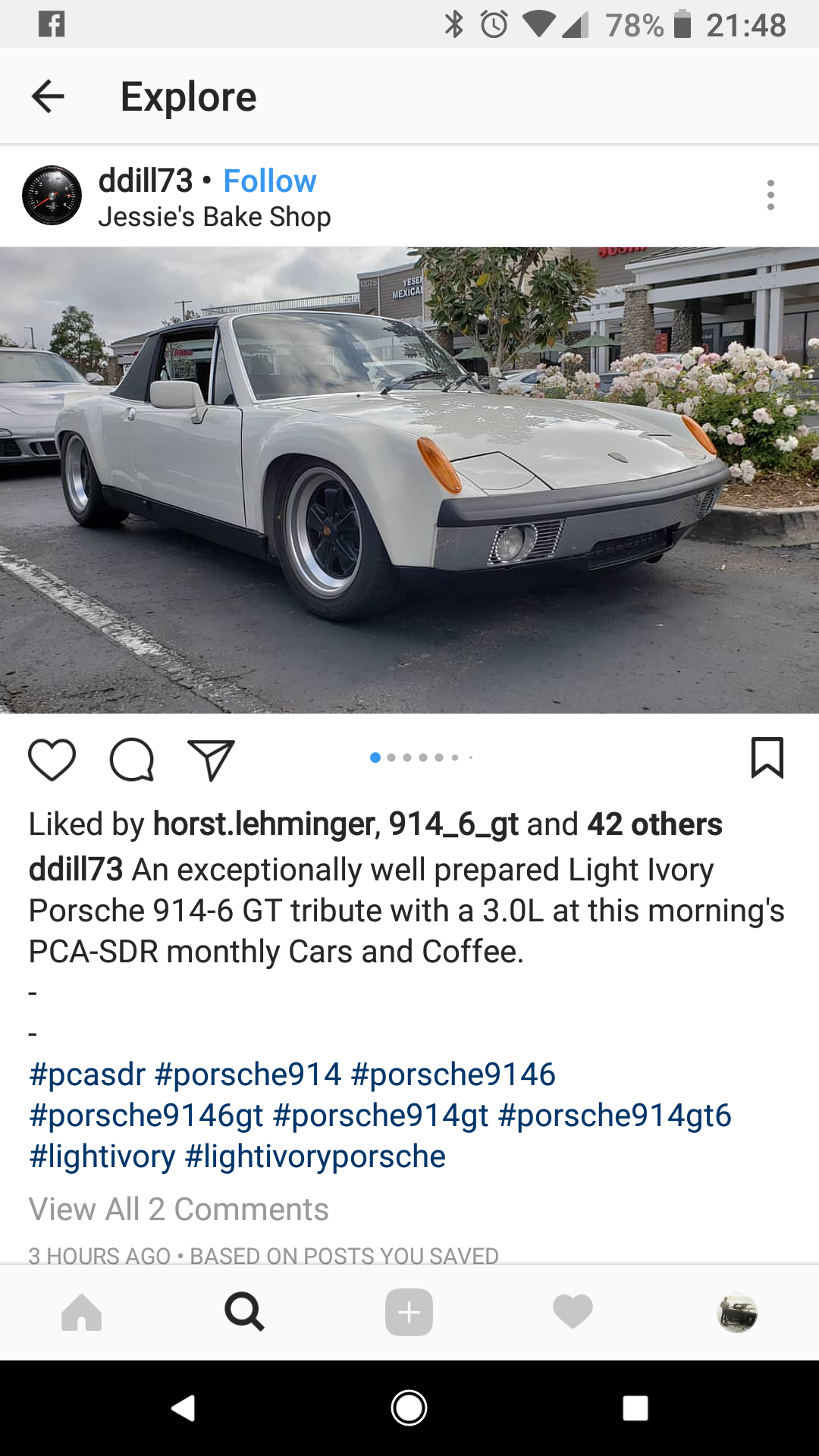Create a new post with the plus button
Screen dimensions: 819x1456
(x=409, y=1312)
